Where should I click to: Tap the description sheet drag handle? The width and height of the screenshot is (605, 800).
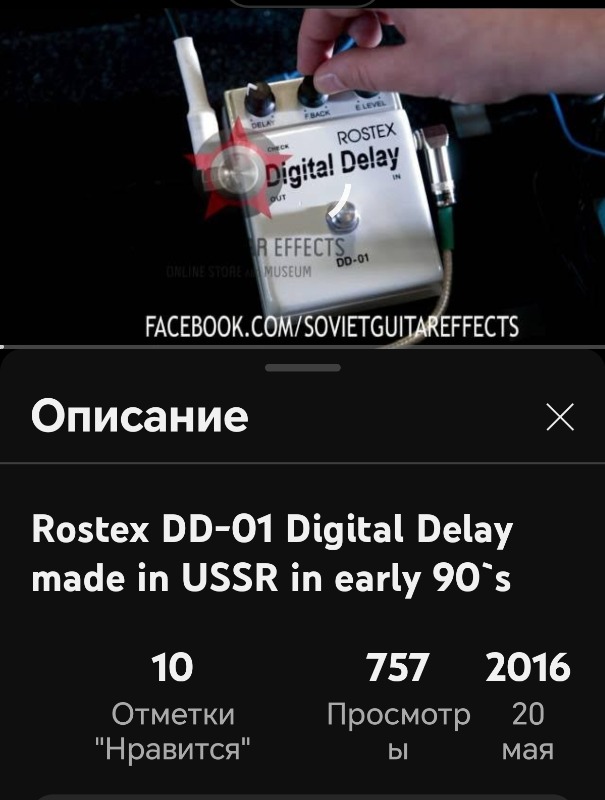(x=302, y=368)
